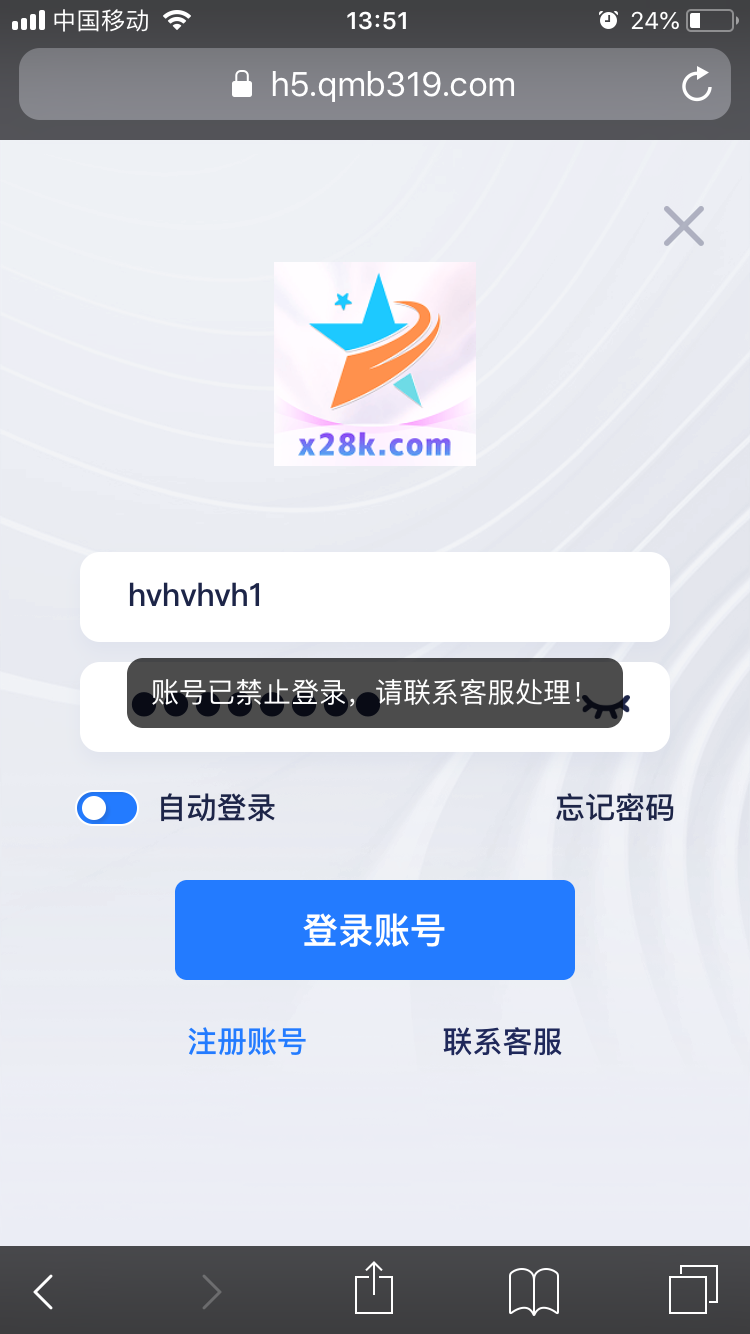
Task: Open 忘记密码 to reset password
Action: pyautogui.click(x=614, y=808)
